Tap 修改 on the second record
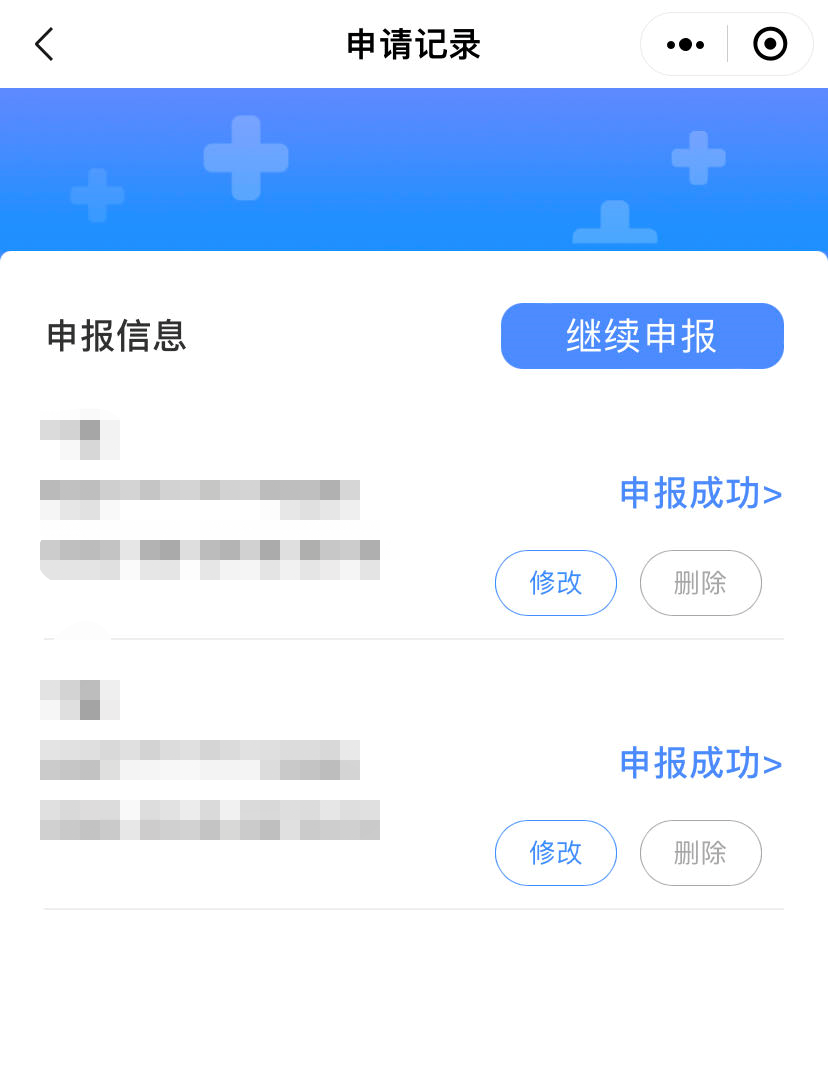The width and height of the screenshot is (828, 1086). coord(556,853)
